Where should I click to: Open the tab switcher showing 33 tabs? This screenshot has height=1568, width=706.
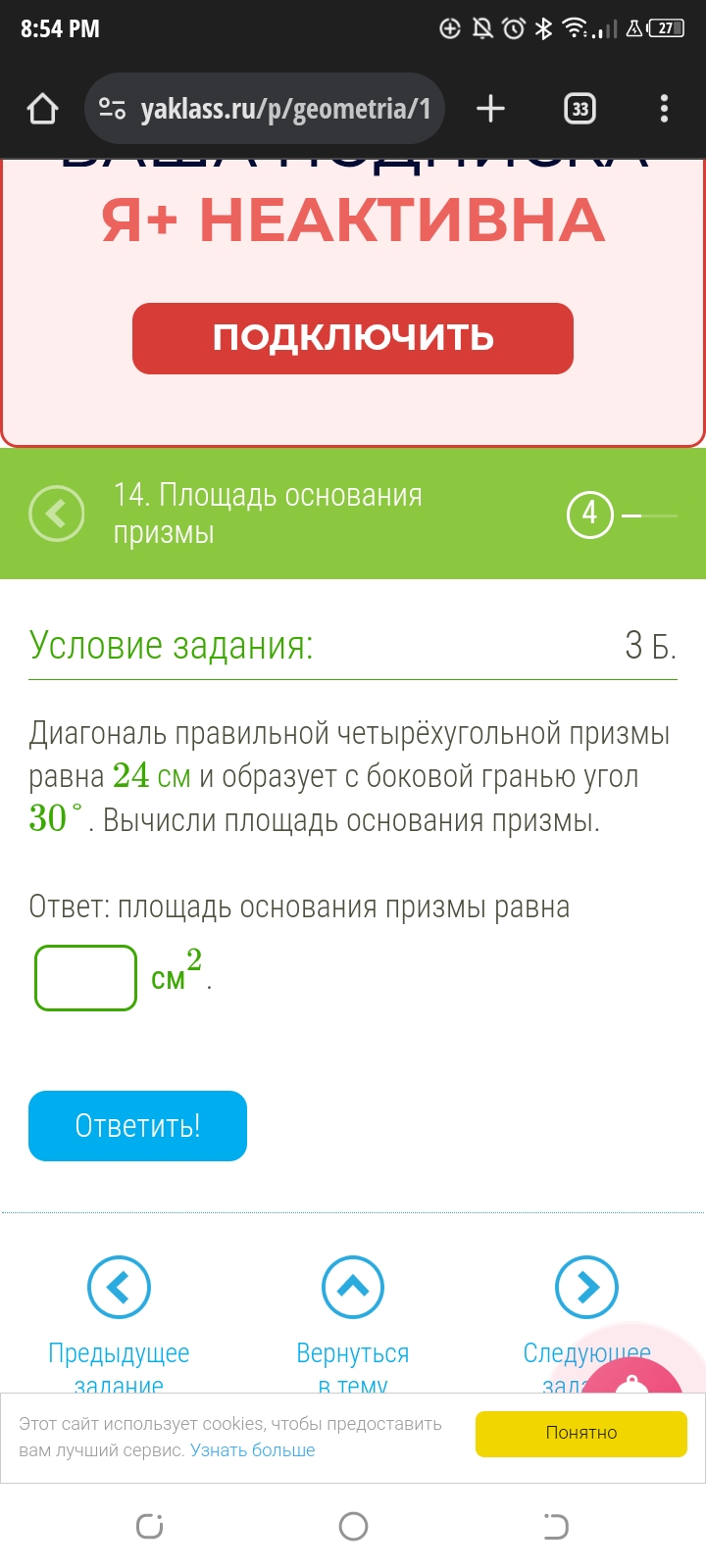pyautogui.click(x=580, y=109)
